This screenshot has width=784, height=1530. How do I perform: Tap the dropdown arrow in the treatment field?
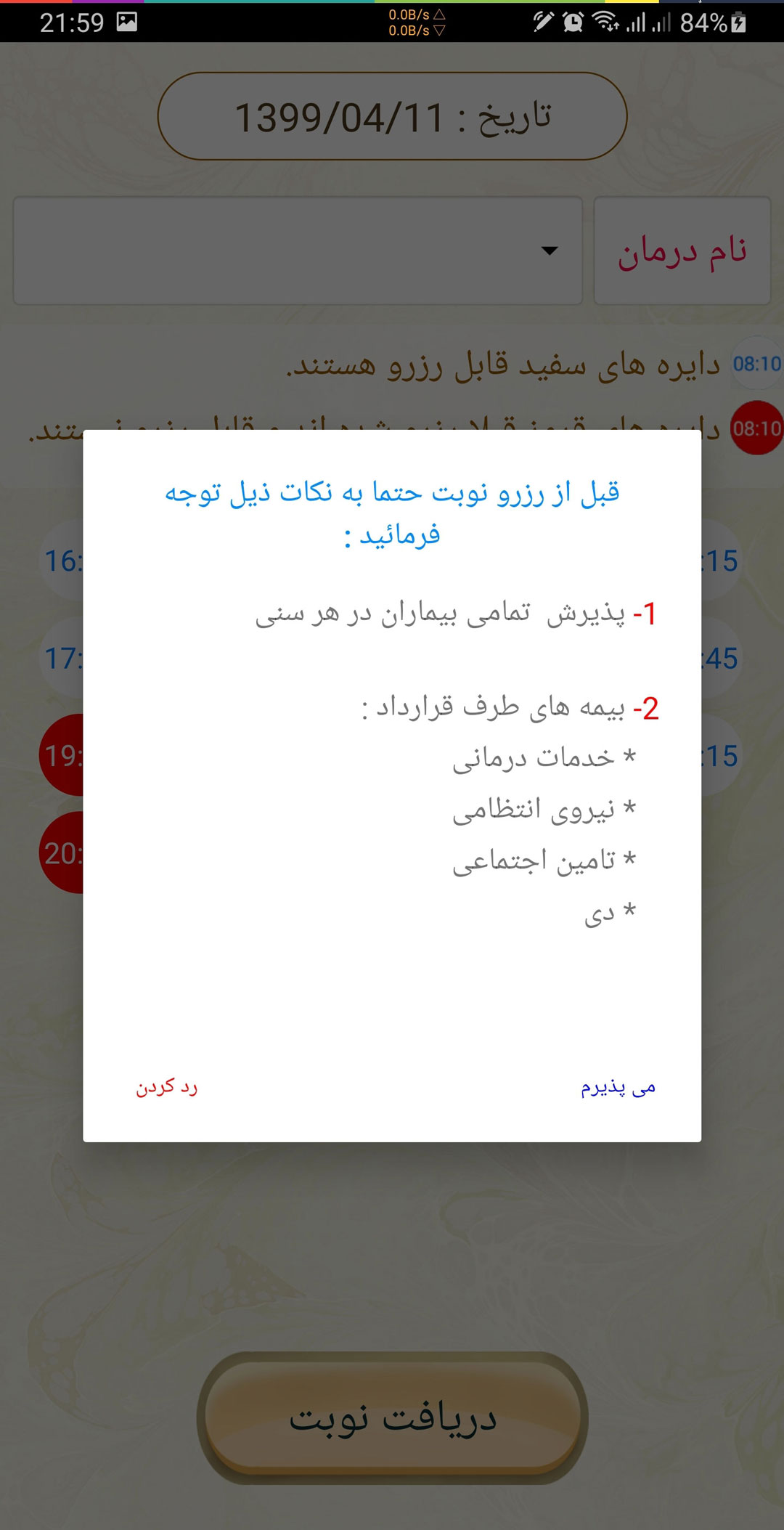550,251
